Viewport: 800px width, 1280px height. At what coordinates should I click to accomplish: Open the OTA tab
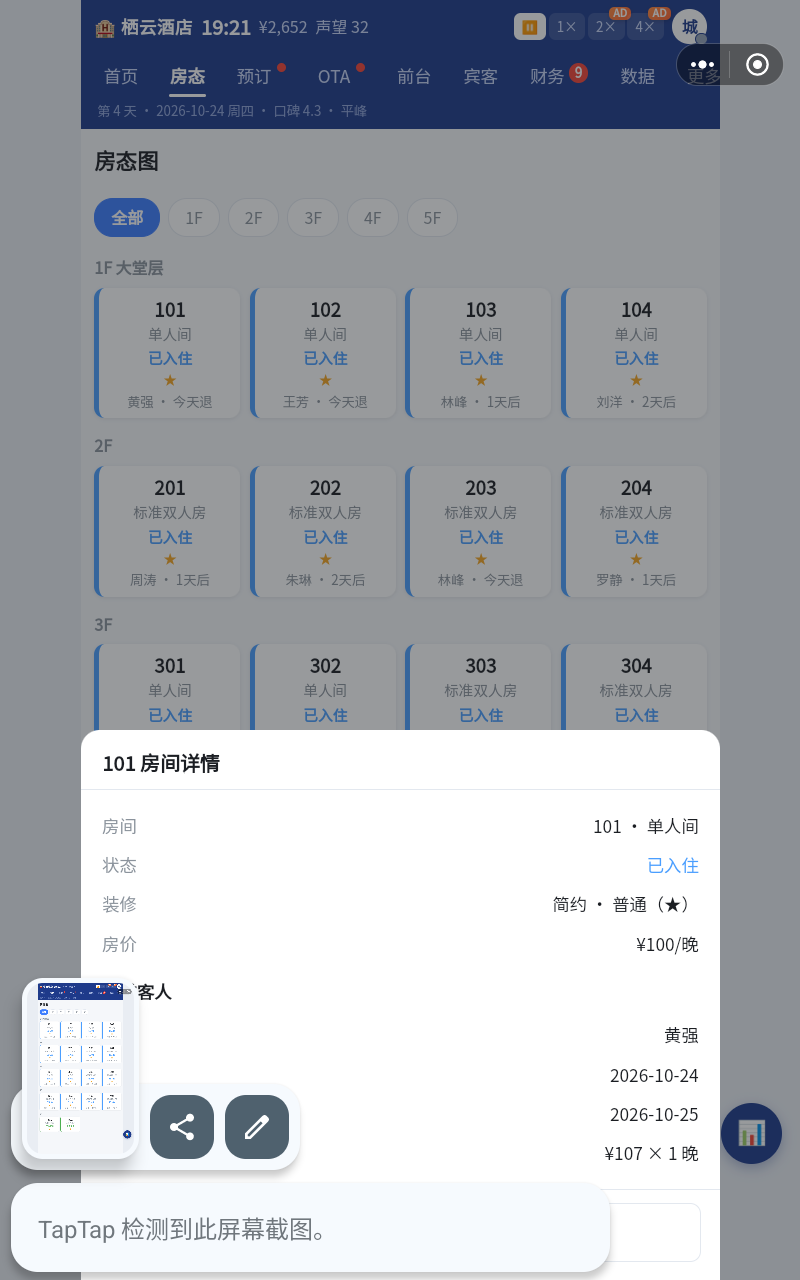[x=334, y=76]
